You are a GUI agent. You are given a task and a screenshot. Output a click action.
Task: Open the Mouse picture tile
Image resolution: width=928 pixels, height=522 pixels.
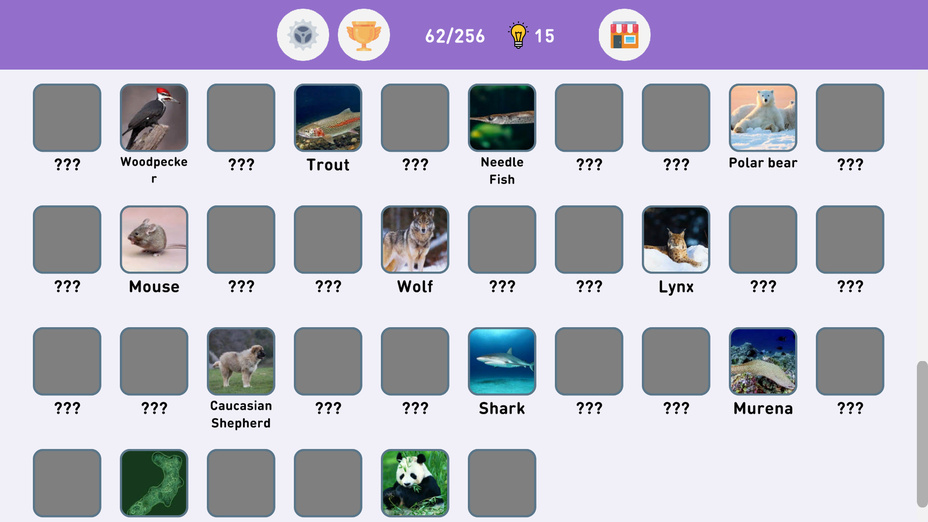pyautogui.click(x=154, y=240)
